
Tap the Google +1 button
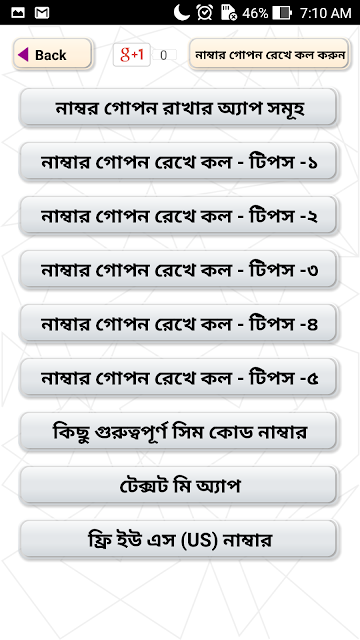click(132, 55)
